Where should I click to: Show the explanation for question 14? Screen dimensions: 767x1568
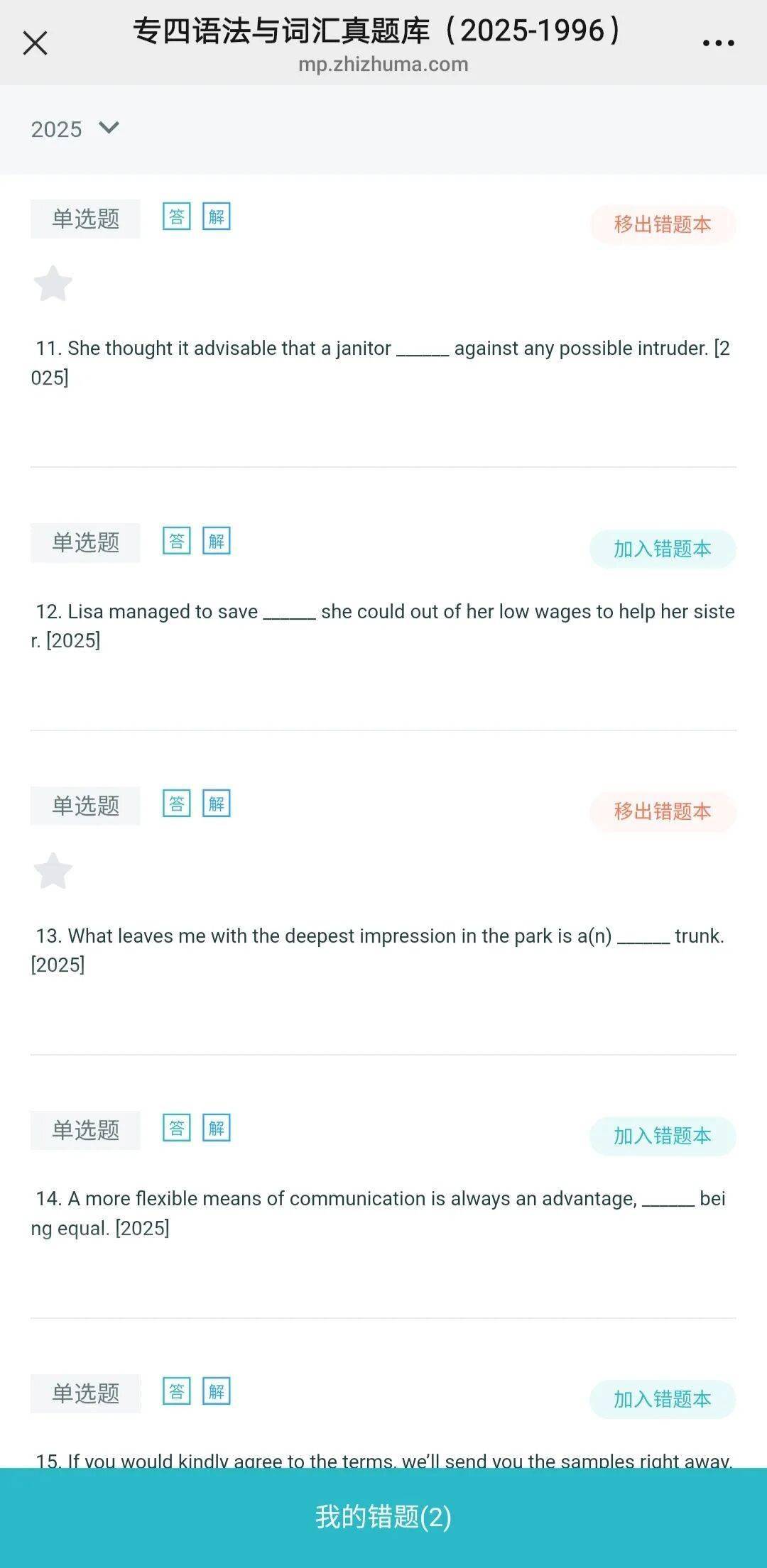coord(217,1128)
